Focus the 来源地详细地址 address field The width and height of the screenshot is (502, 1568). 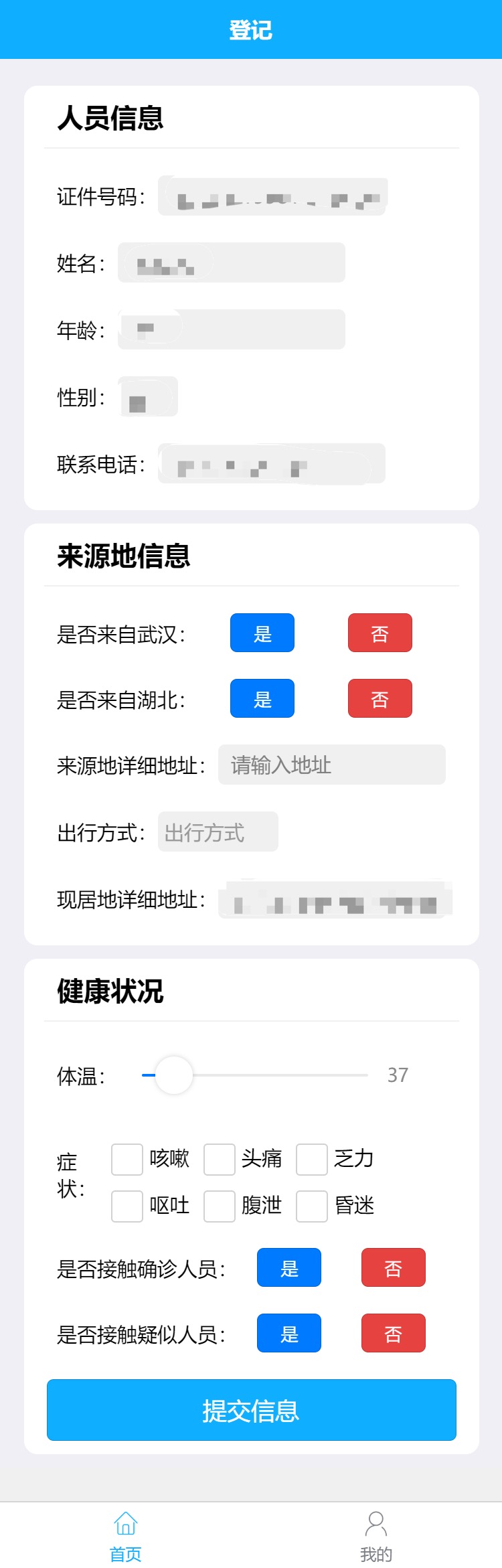pyautogui.click(x=331, y=765)
